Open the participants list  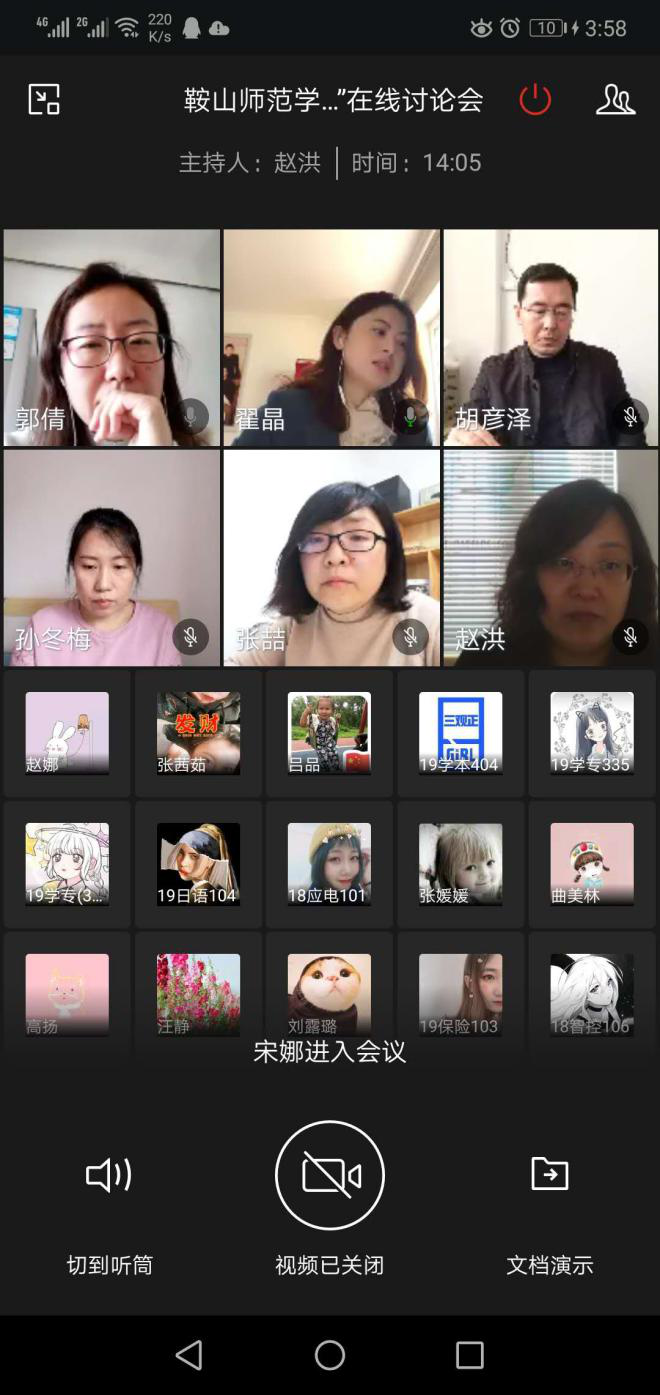[x=615, y=99]
